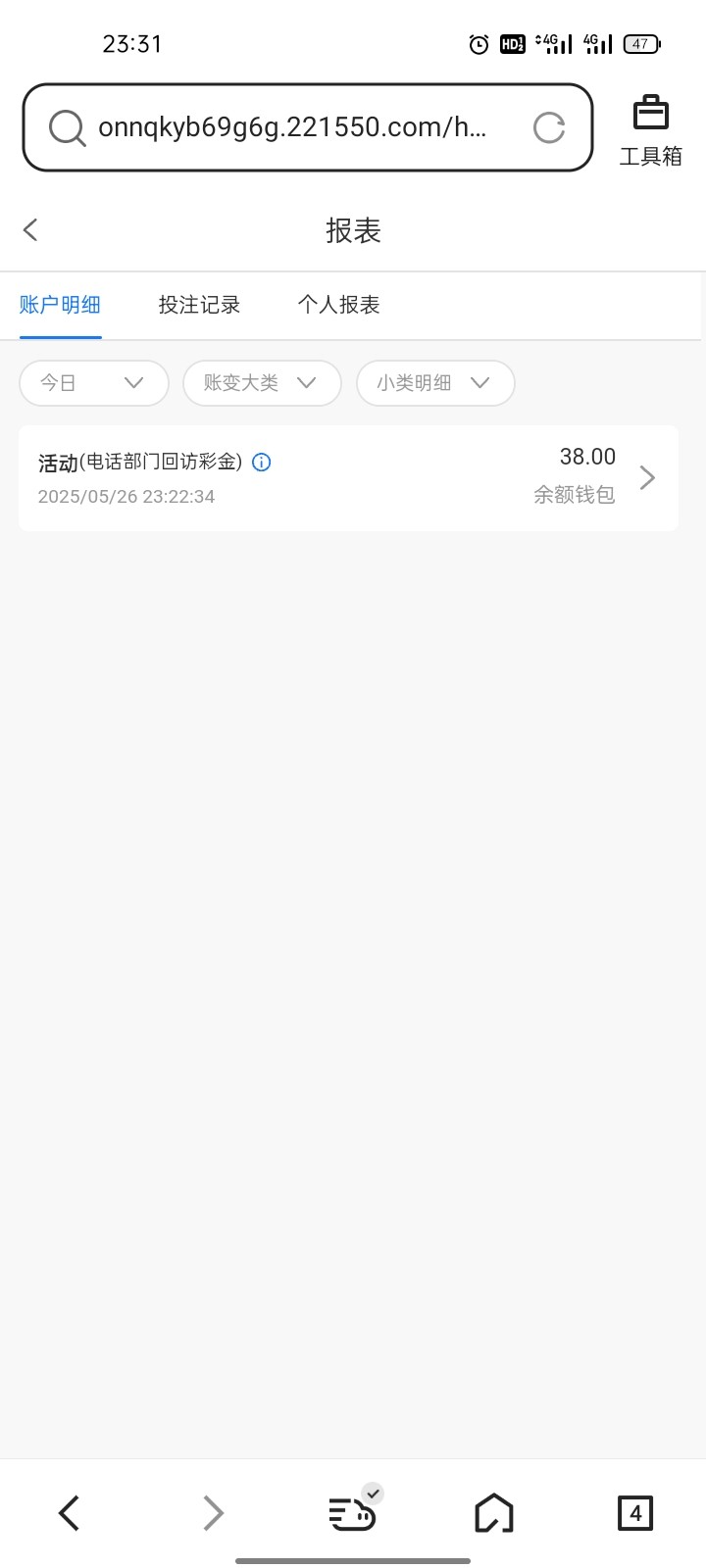Viewport: 706px width, 1568px height.
Task: Expand the 账变大类 filter dropdown
Action: (262, 383)
